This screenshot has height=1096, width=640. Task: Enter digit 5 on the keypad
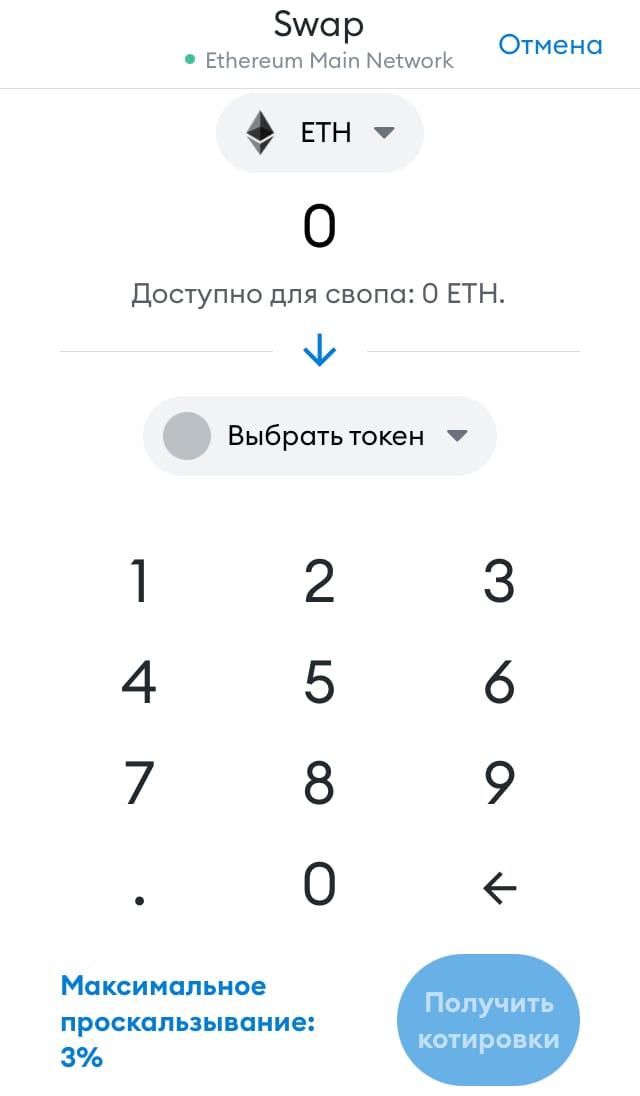(x=320, y=682)
